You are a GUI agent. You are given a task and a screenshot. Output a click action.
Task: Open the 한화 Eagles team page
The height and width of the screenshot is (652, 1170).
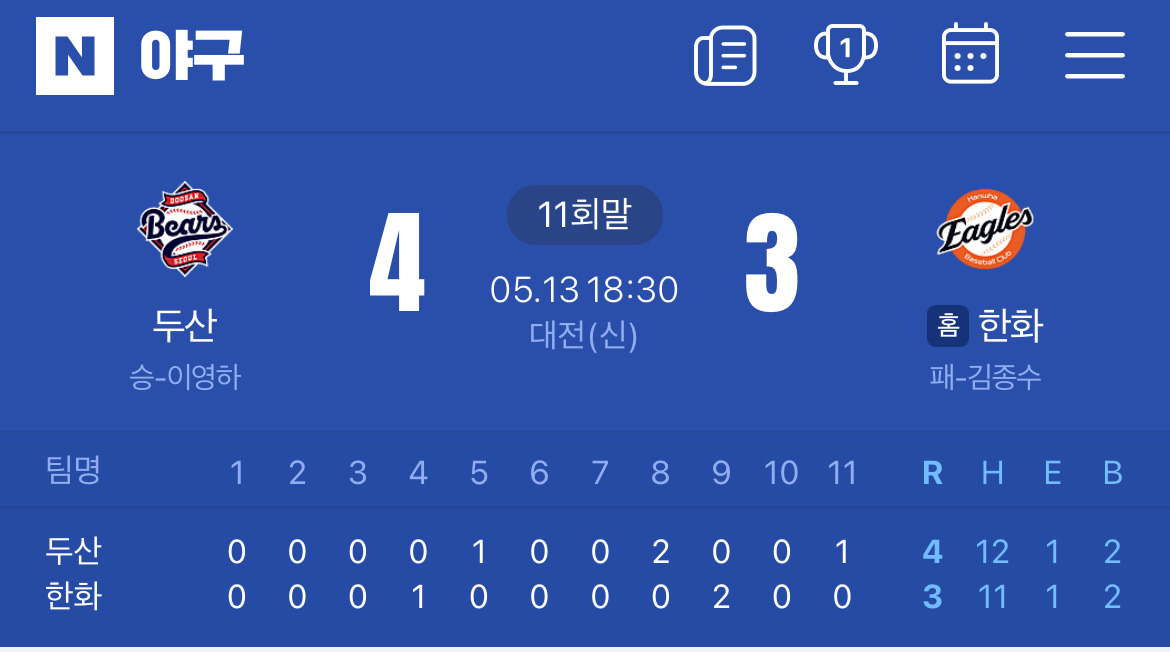point(985,228)
